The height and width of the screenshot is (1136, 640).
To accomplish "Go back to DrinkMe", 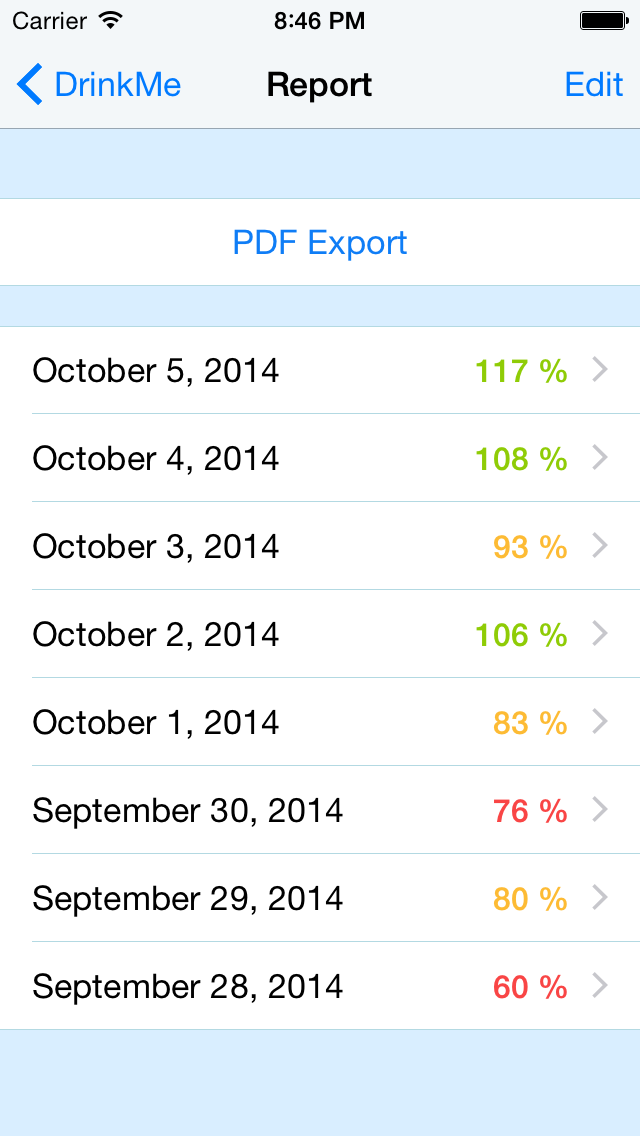I will point(99,85).
